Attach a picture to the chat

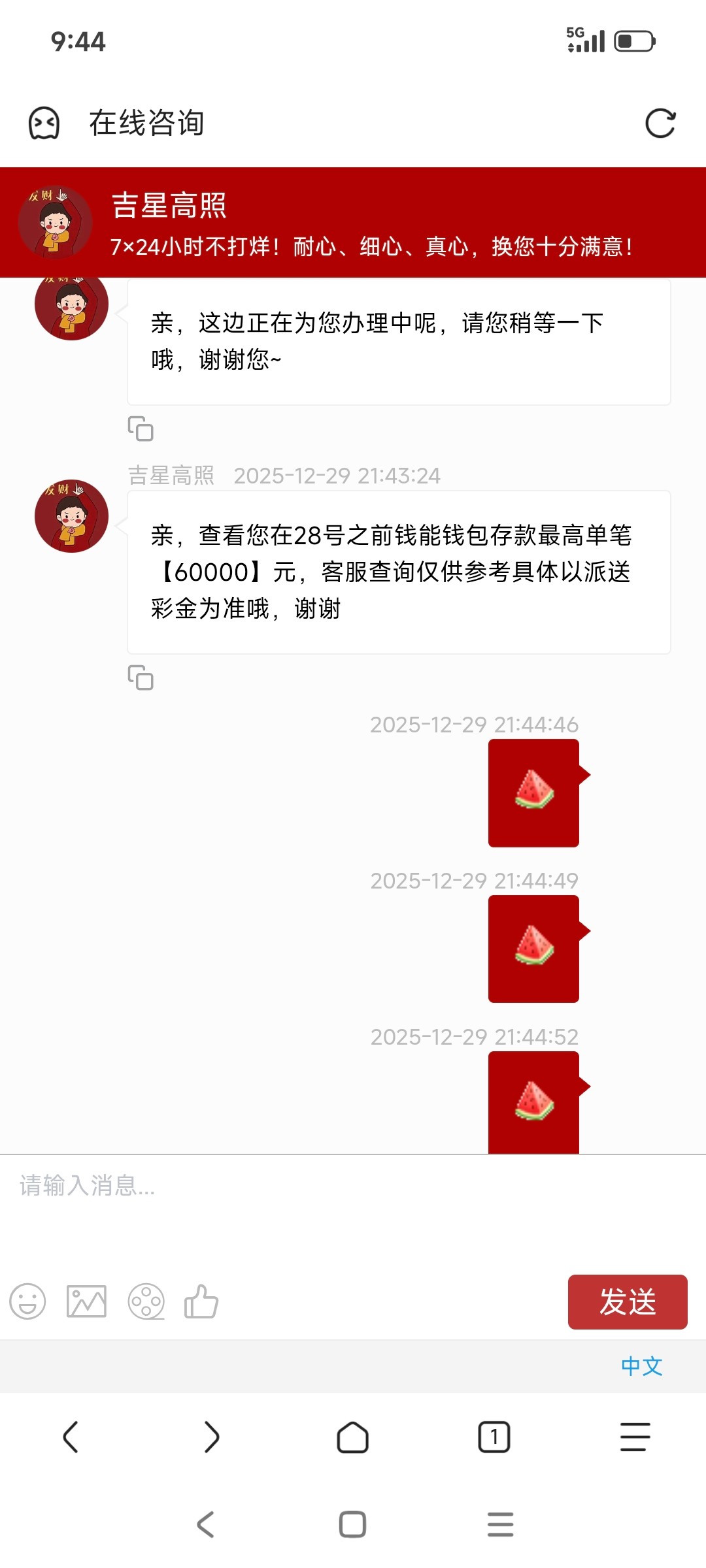coord(86,1301)
